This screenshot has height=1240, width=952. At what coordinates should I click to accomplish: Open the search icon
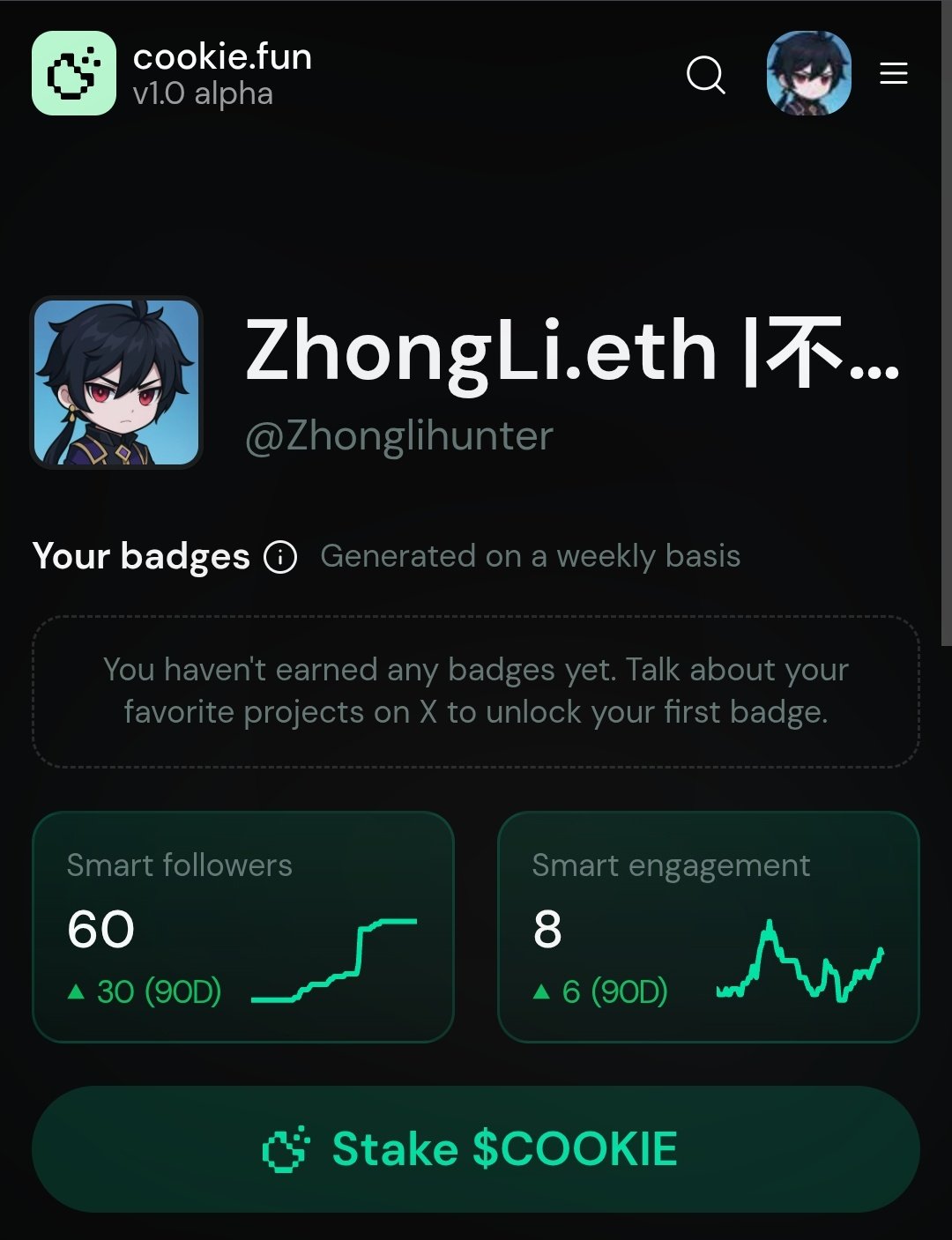pos(705,75)
